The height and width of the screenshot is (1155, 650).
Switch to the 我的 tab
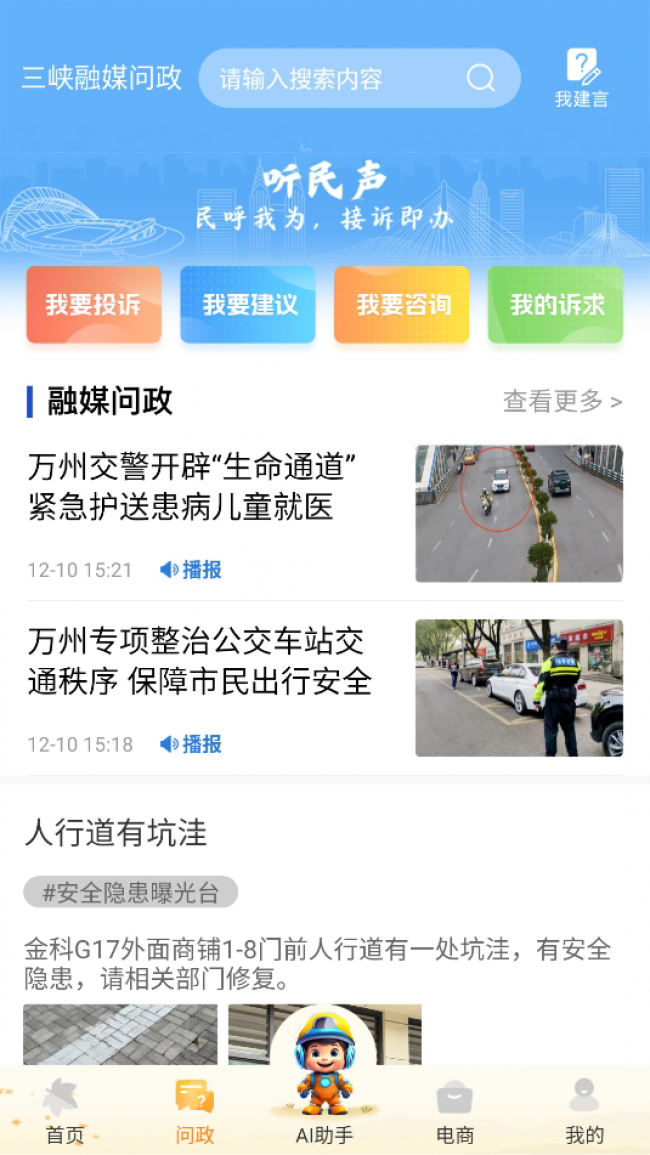[585, 1112]
